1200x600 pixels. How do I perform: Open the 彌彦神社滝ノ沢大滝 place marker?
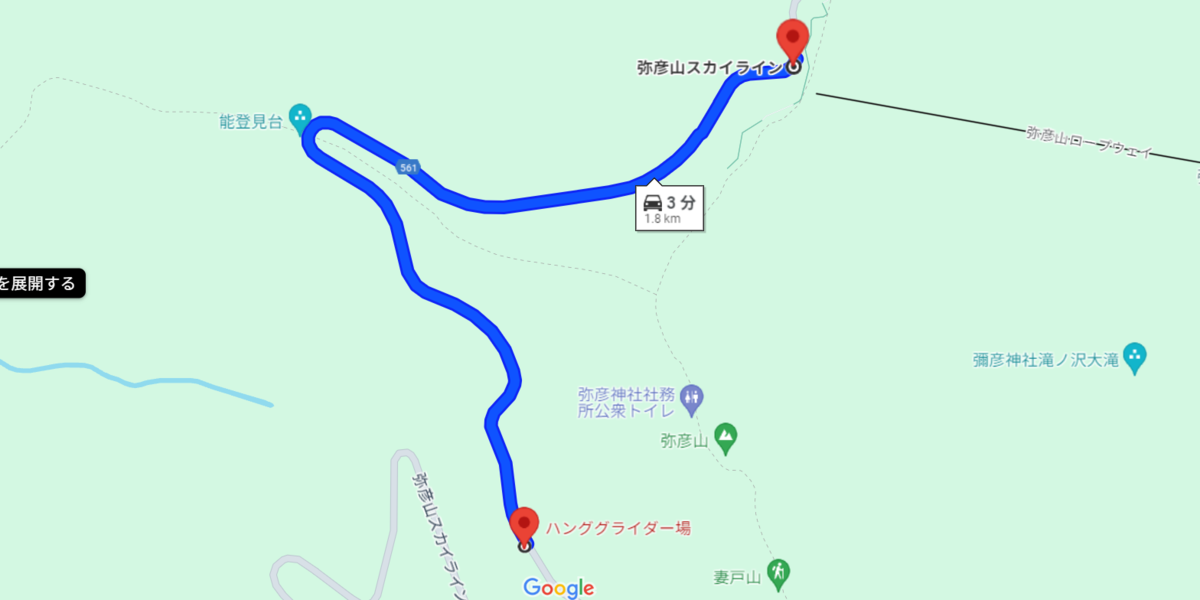coord(1134,355)
